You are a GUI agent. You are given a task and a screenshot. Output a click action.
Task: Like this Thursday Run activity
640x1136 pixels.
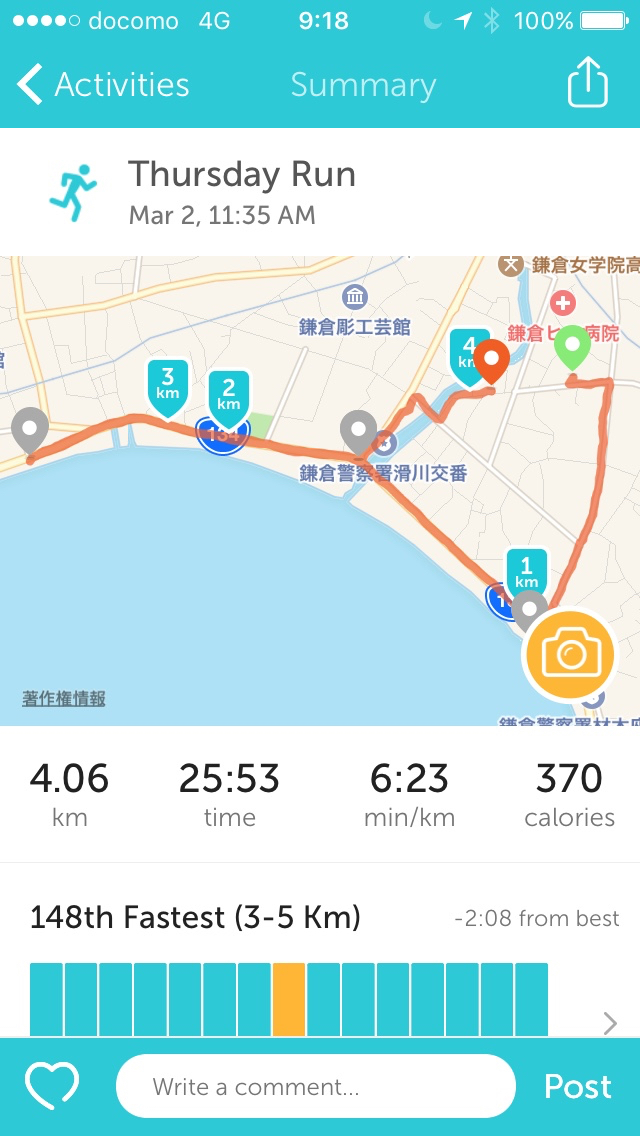click(52, 1086)
